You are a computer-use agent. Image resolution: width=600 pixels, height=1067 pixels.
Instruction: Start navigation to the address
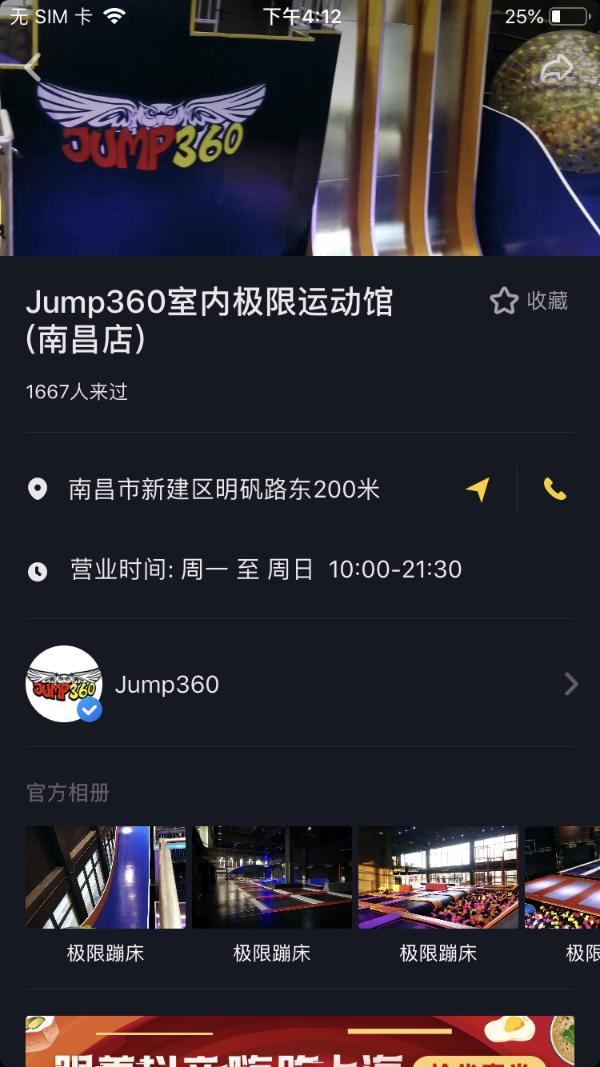point(478,489)
